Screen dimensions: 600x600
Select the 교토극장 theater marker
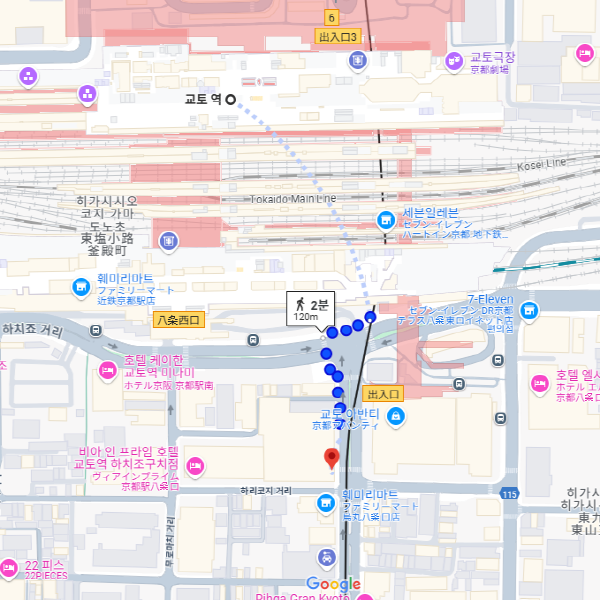tap(458, 62)
